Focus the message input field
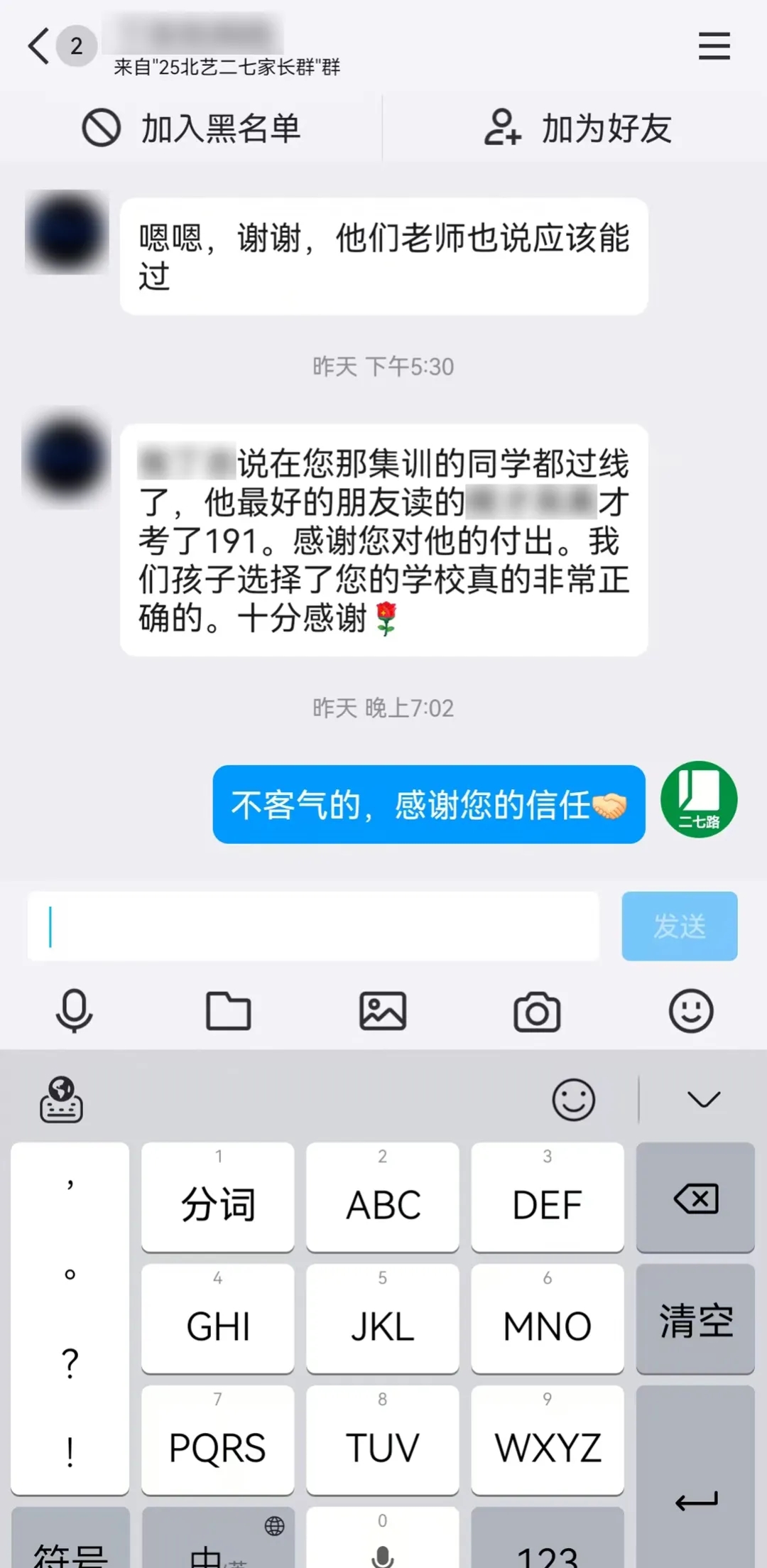 click(x=312, y=926)
